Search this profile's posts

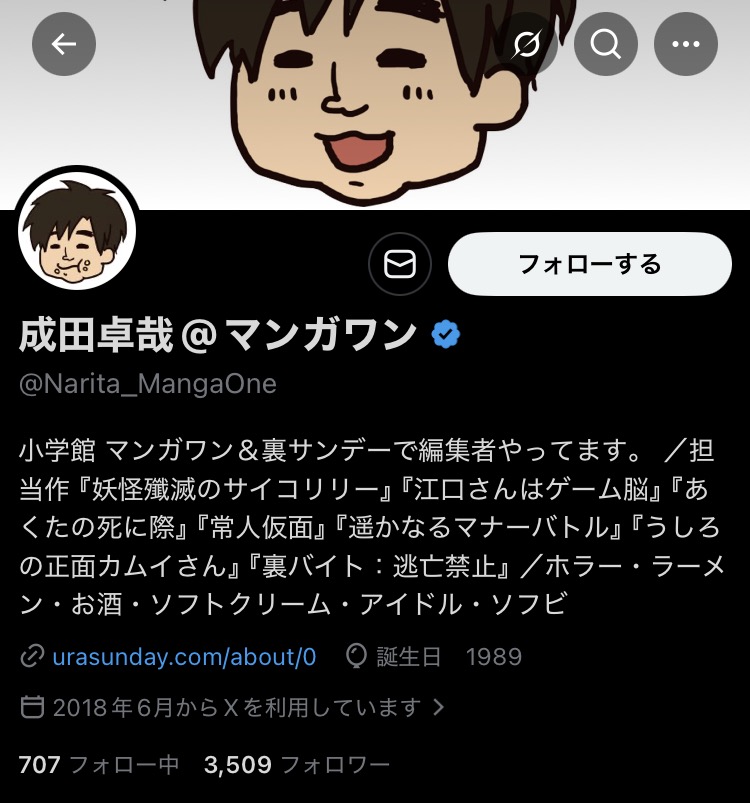tap(606, 44)
